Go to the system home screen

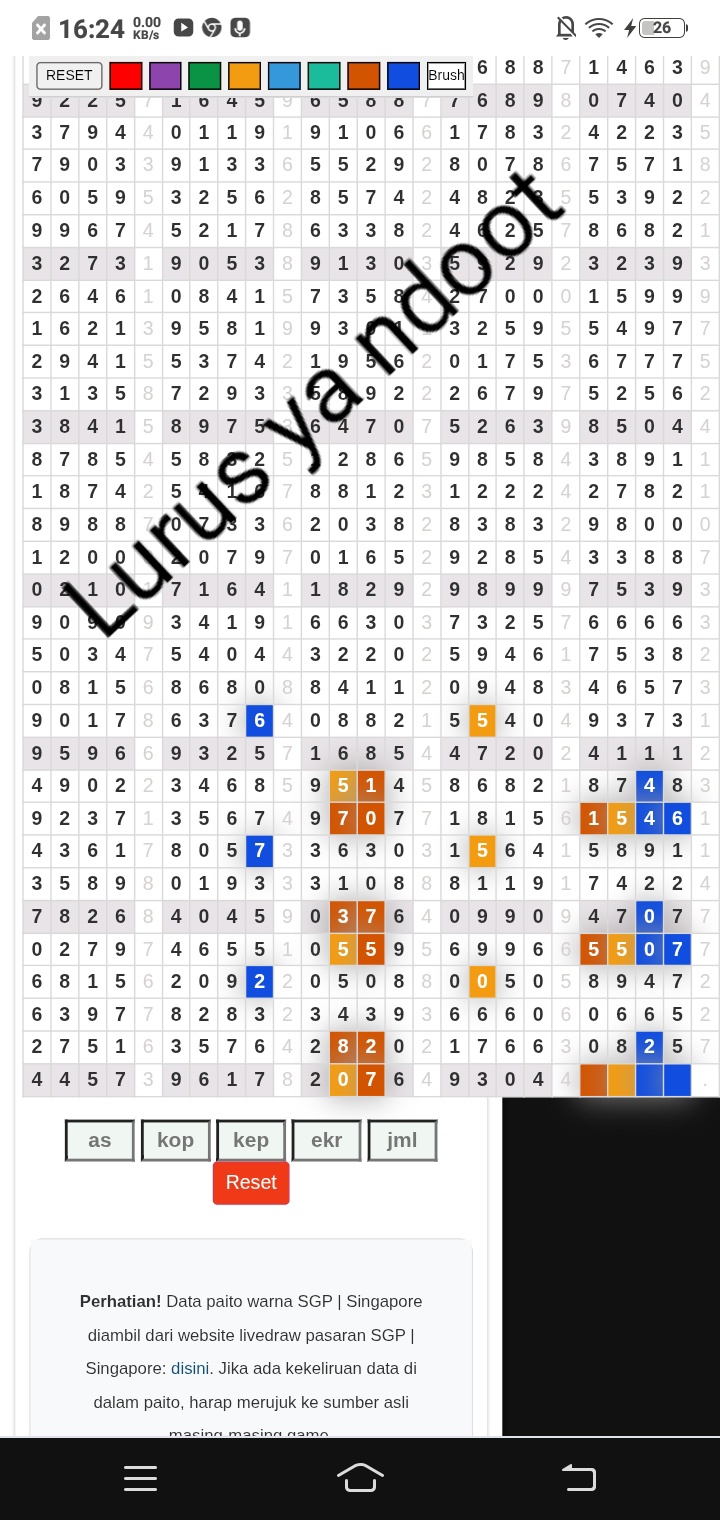[360, 1477]
